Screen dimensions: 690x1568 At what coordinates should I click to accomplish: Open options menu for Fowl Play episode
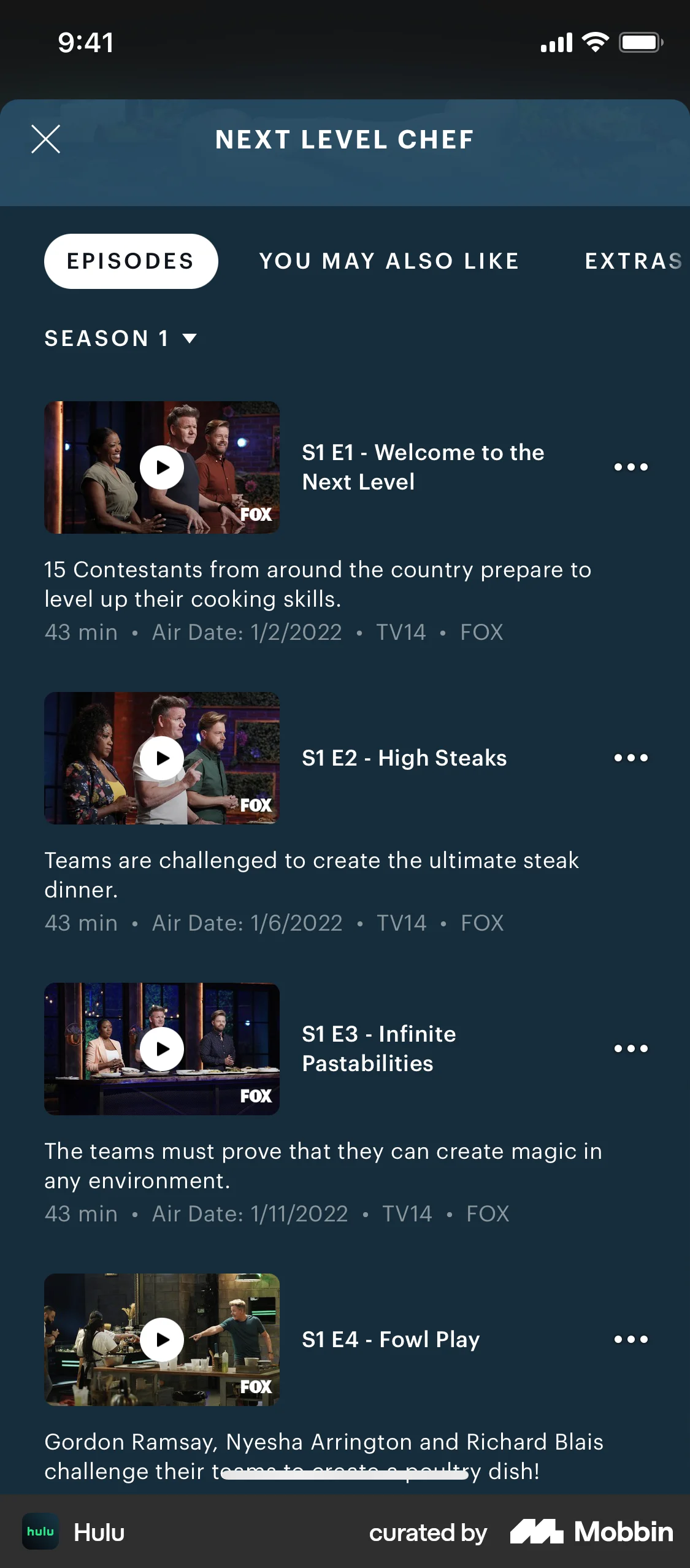[631, 1340]
